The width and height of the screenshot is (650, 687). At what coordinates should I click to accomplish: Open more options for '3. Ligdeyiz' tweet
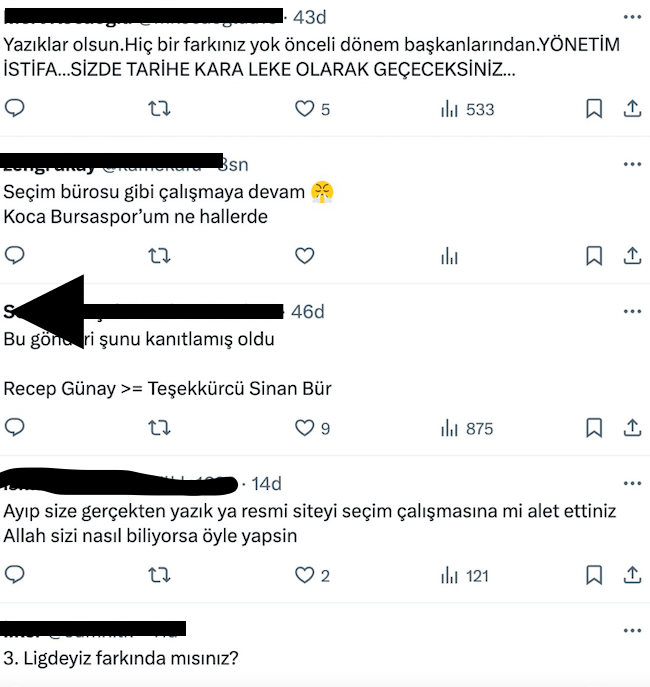coord(632,631)
